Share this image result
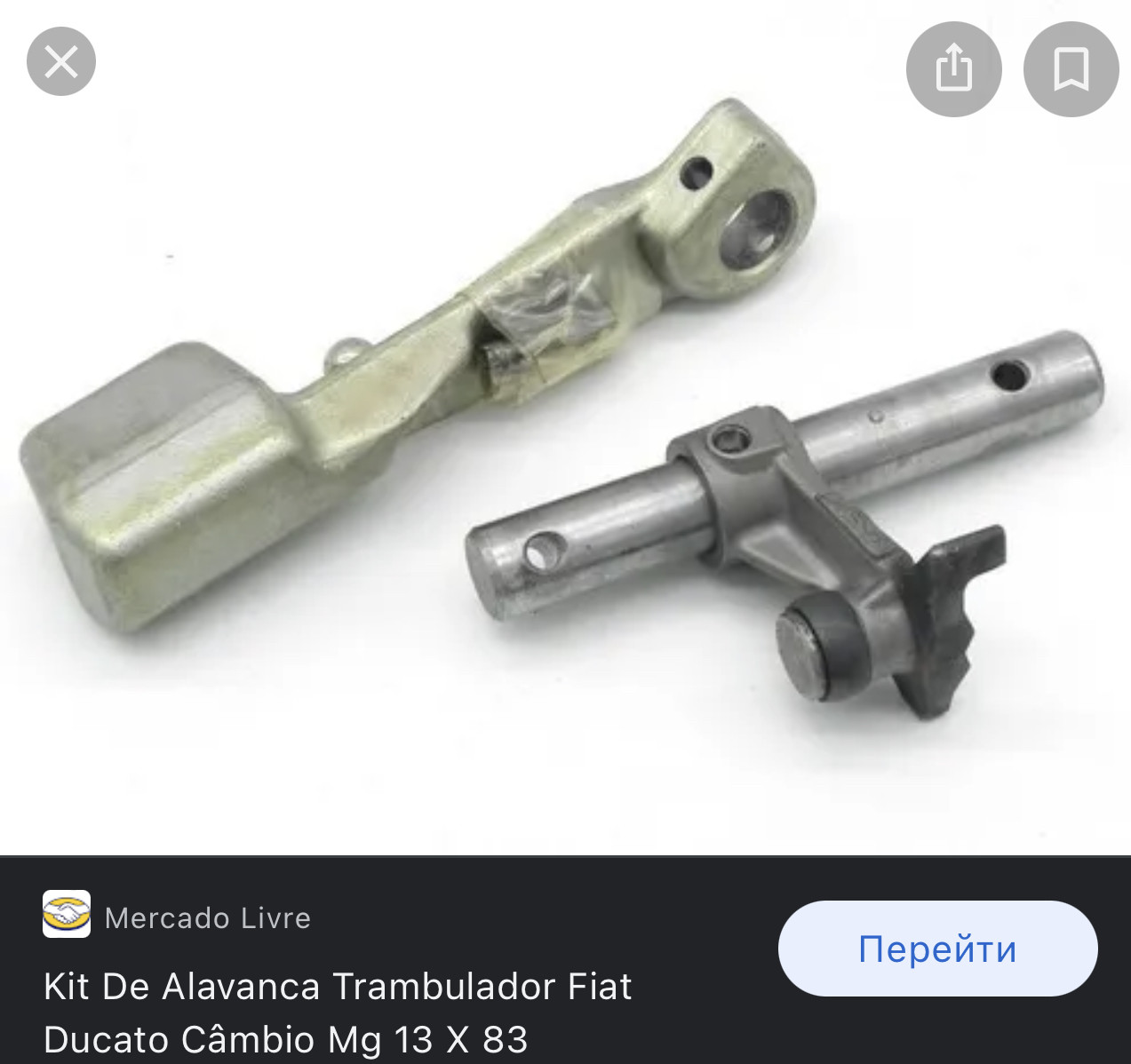The height and width of the screenshot is (1064, 1131). tap(953, 68)
